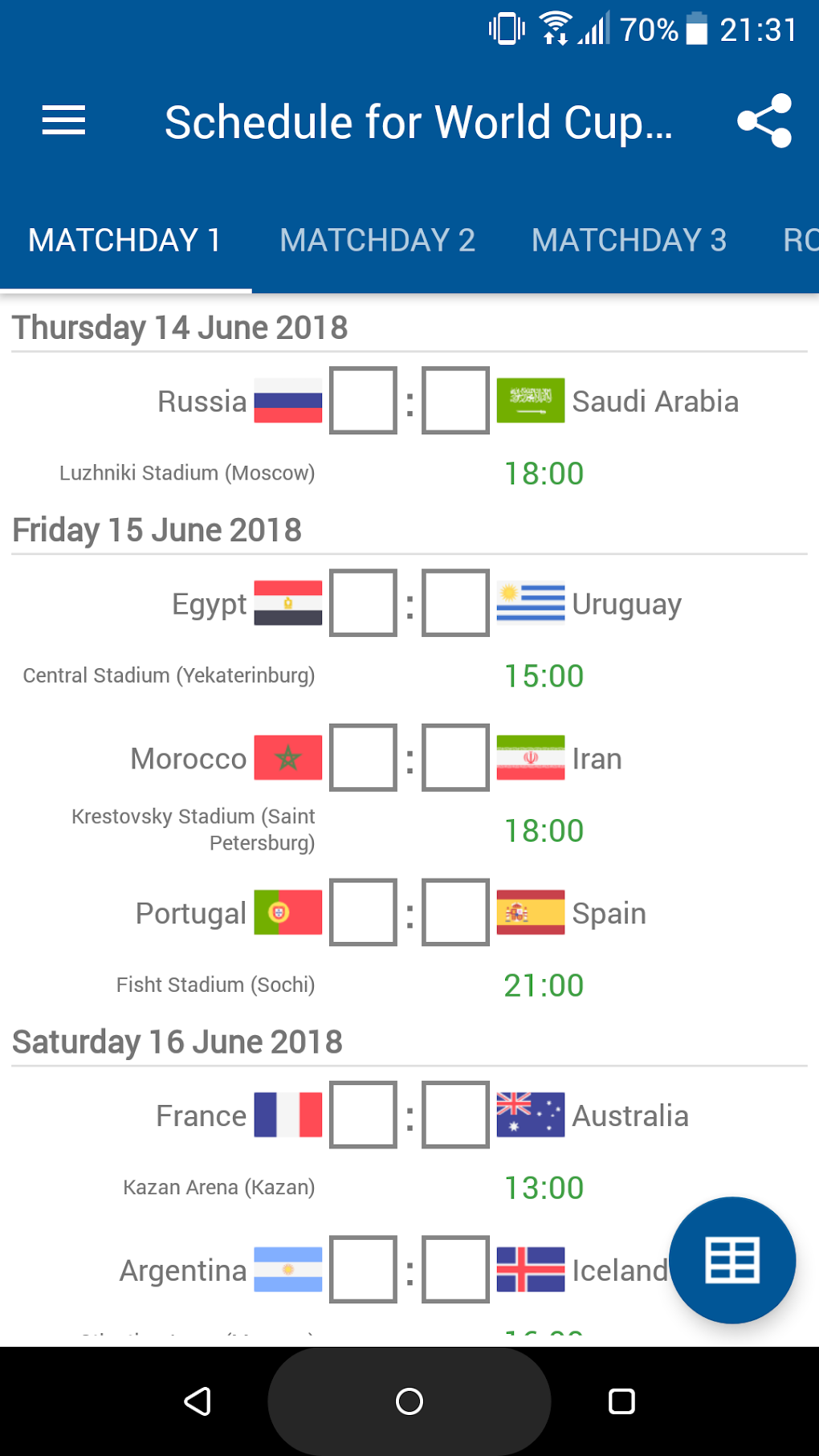Tap the Russia score input box
Image resolution: width=819 pixels, height=1456 pixels.
coord(363,401)
